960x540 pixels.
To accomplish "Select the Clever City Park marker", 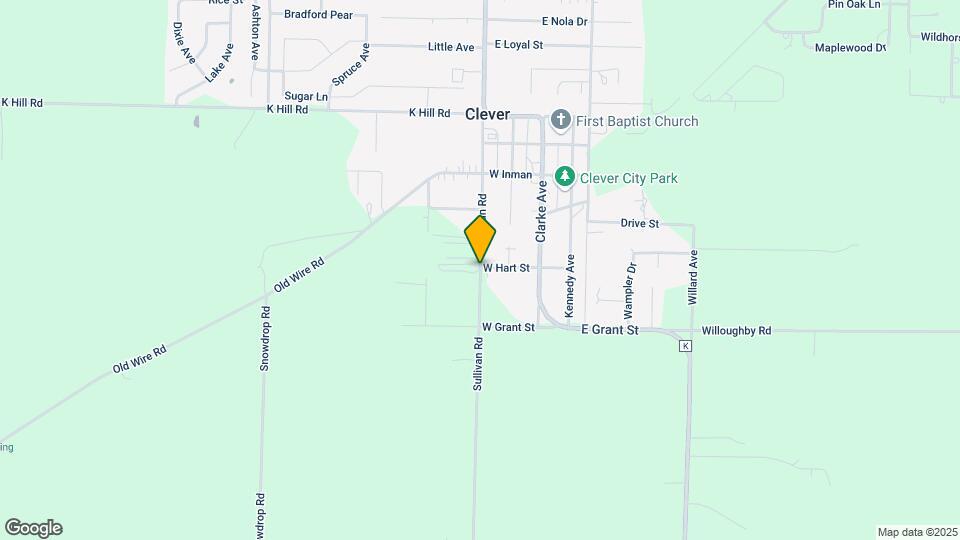I will coord(566,178).
